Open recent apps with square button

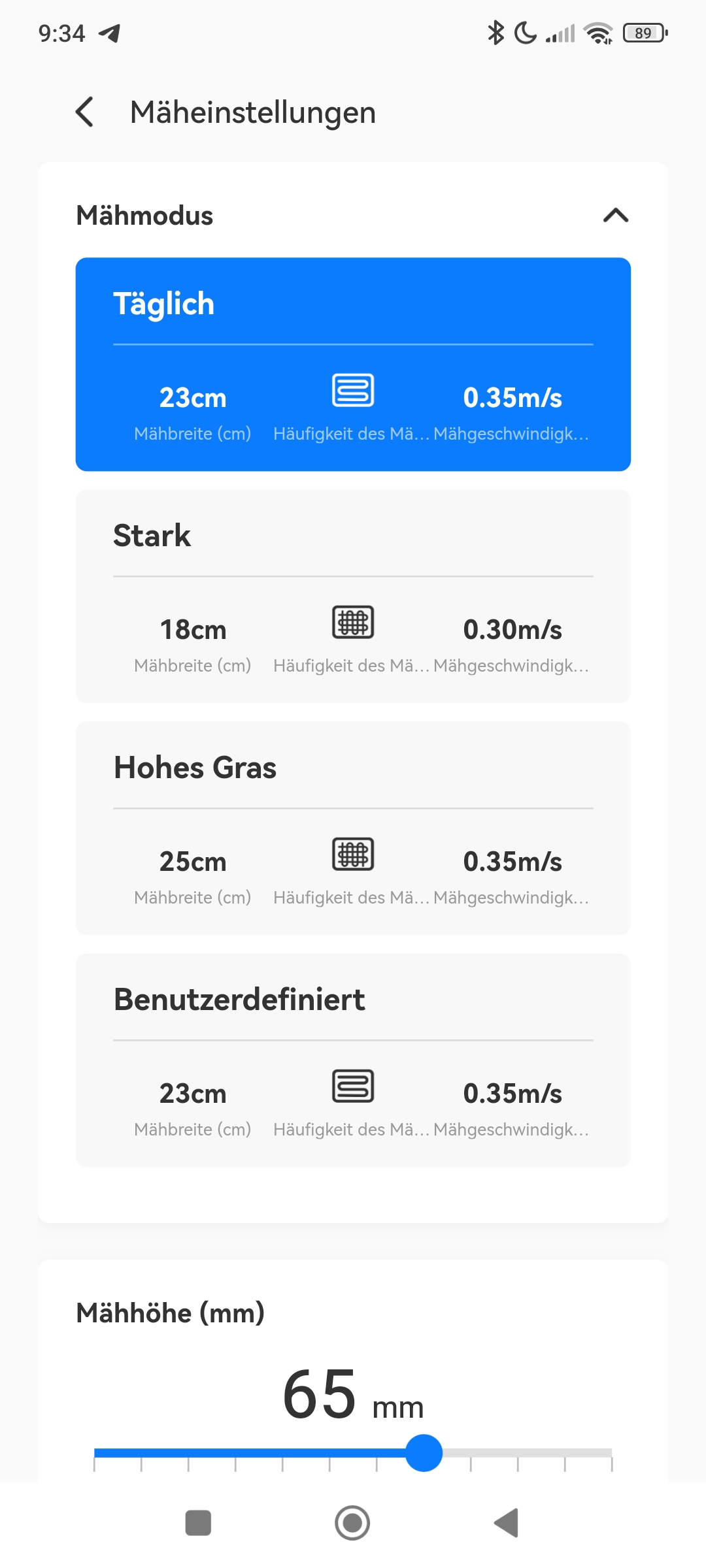point(198,1523)
